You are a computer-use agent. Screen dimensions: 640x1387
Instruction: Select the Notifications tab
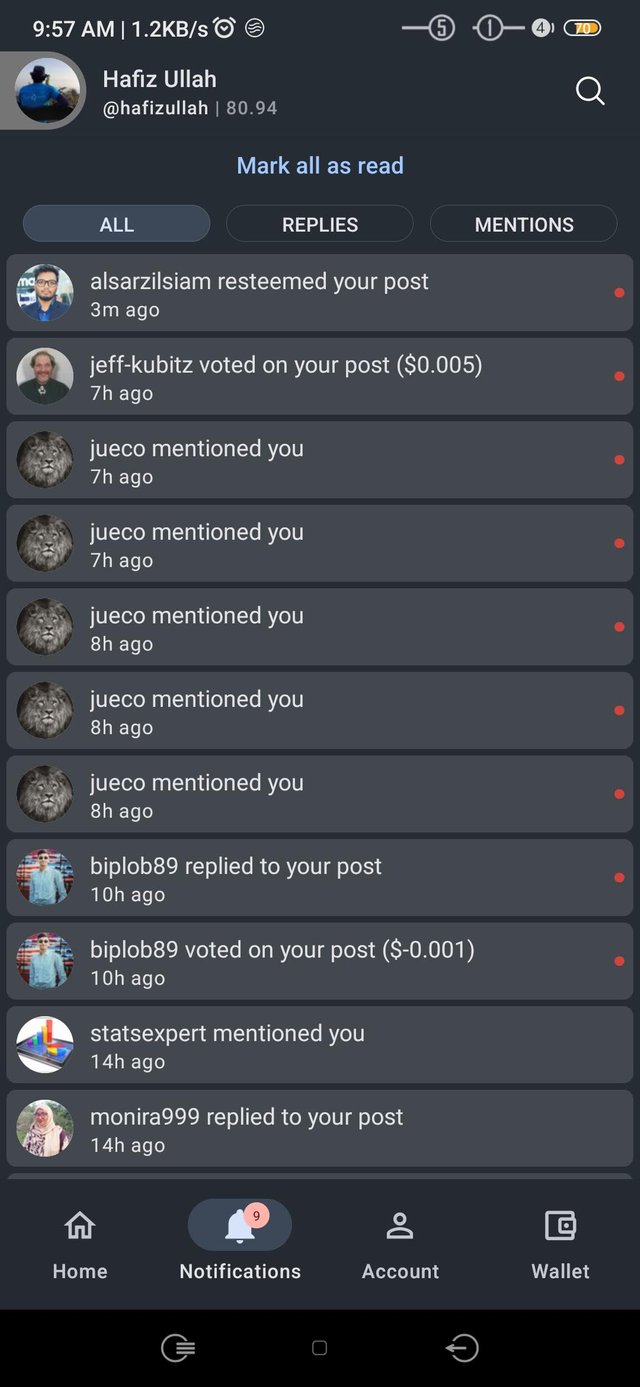pyautogui.click(x=240, y=1243)
